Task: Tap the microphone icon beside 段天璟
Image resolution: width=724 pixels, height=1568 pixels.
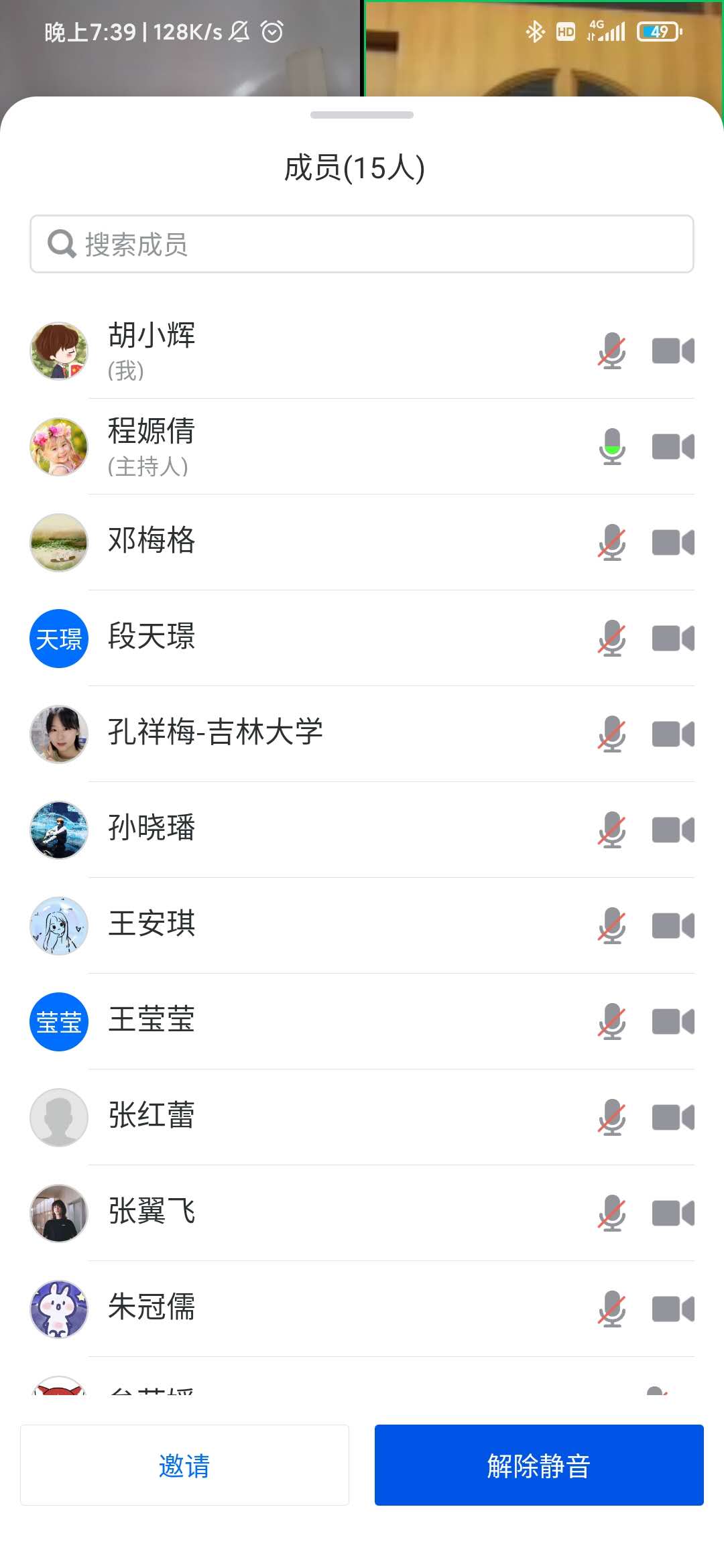Action: point(612,638)
